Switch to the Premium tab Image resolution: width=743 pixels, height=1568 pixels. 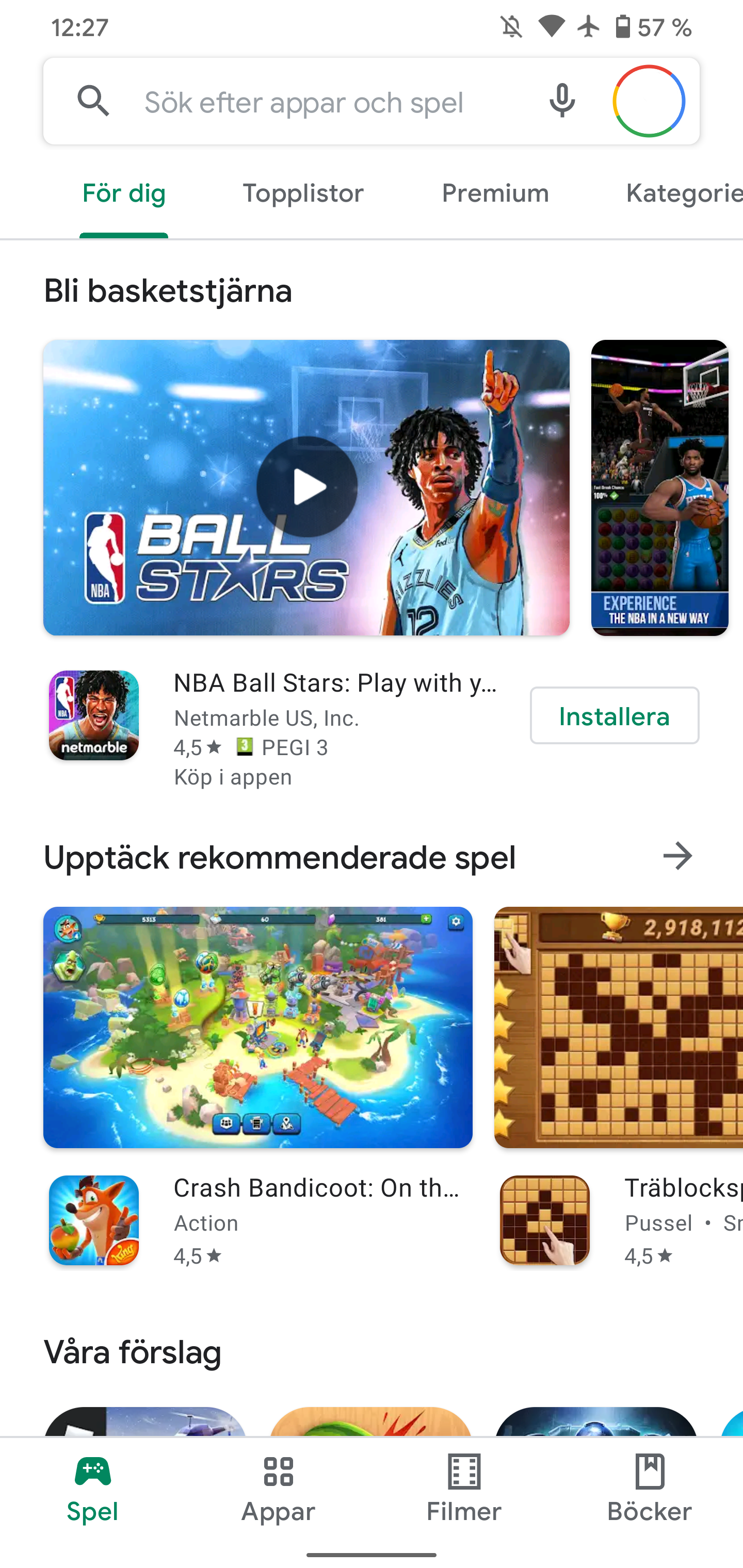click(x=495, y=193)
